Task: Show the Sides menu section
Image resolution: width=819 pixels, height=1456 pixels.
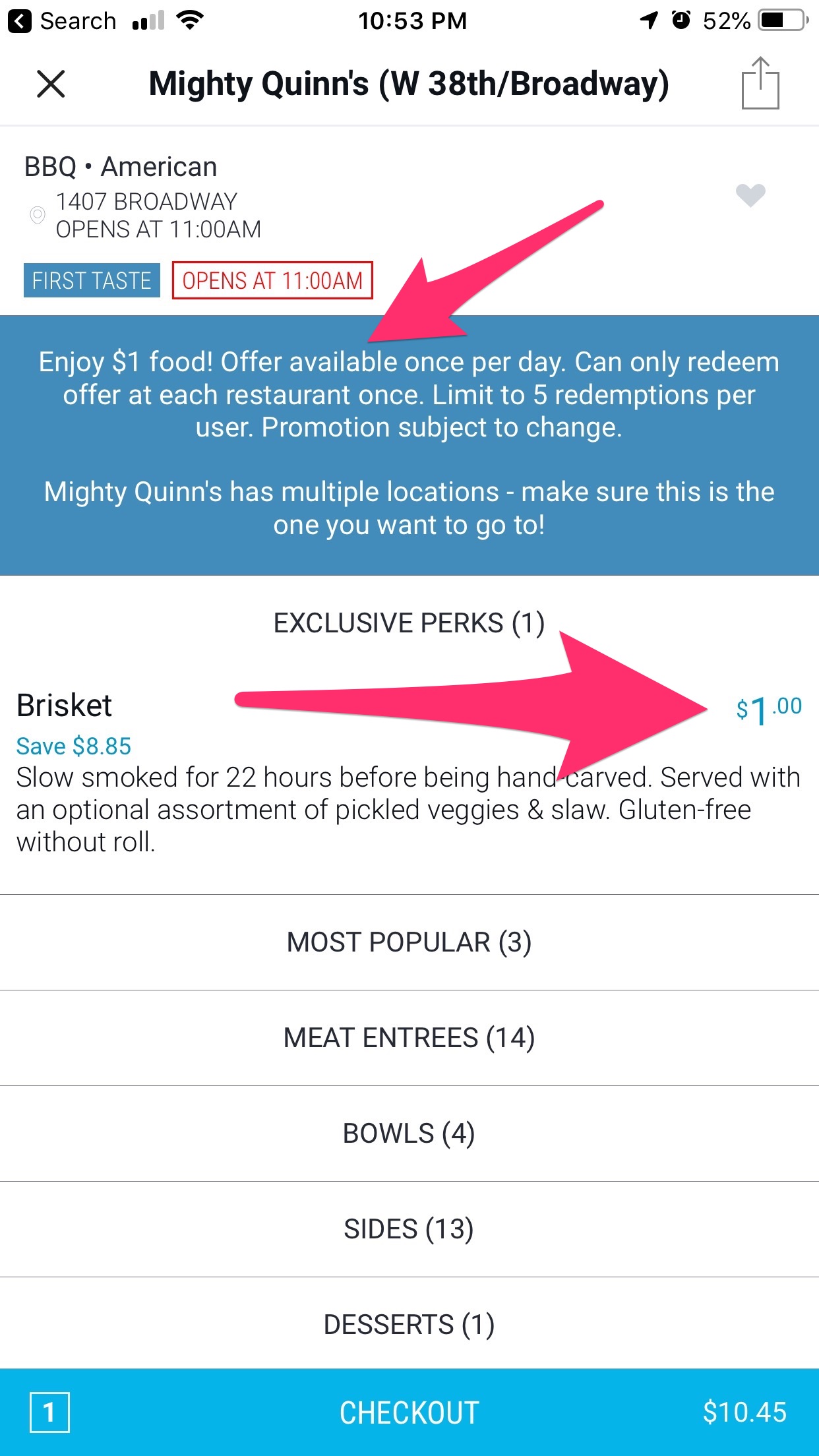Action: (x=409, y=1229)
